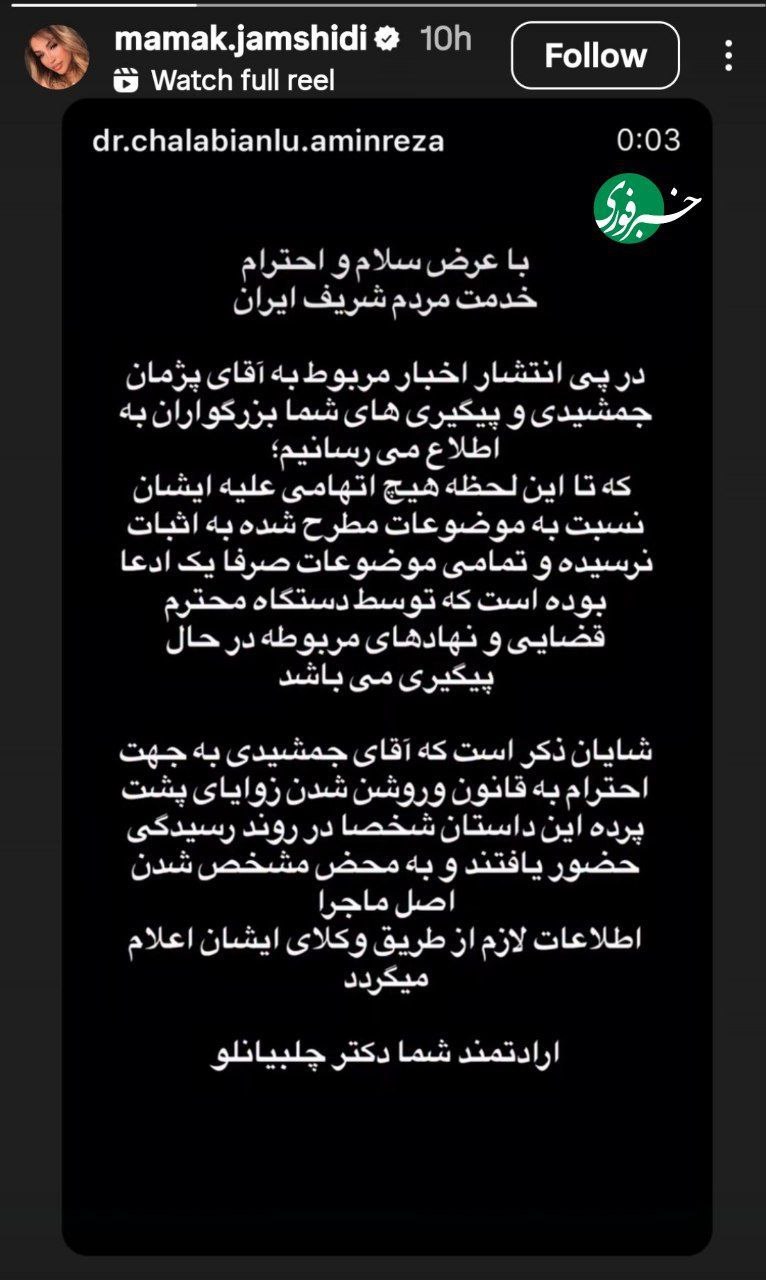Open the mamak.jamshidi username
This screenshot has height=1280, width=766.
click(242, 39)
